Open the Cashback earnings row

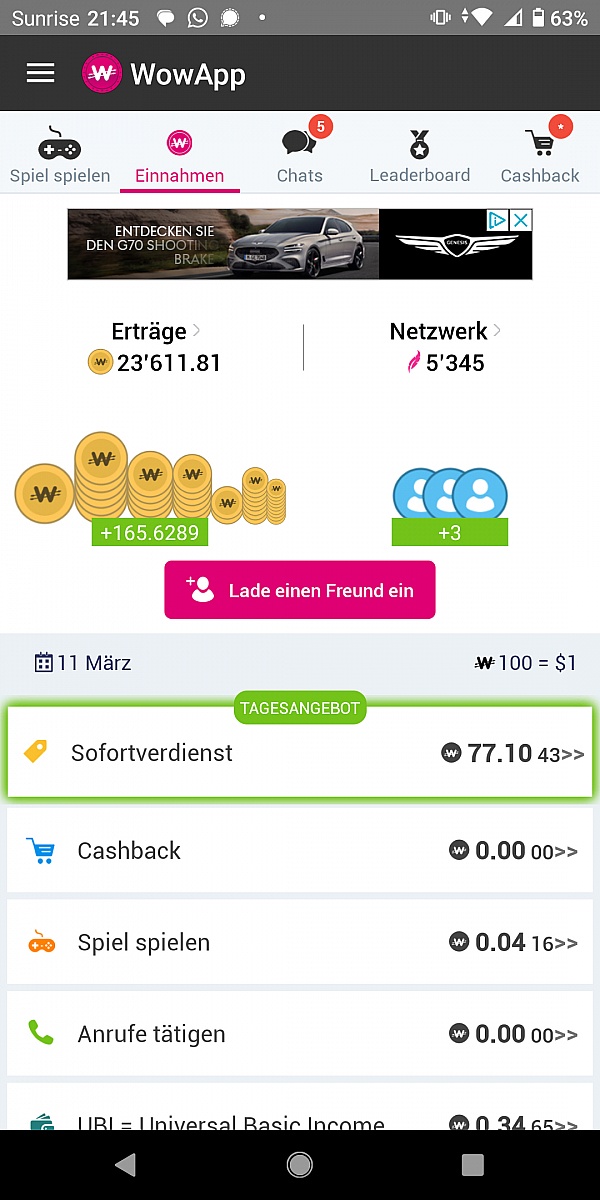tap(300, 851)
